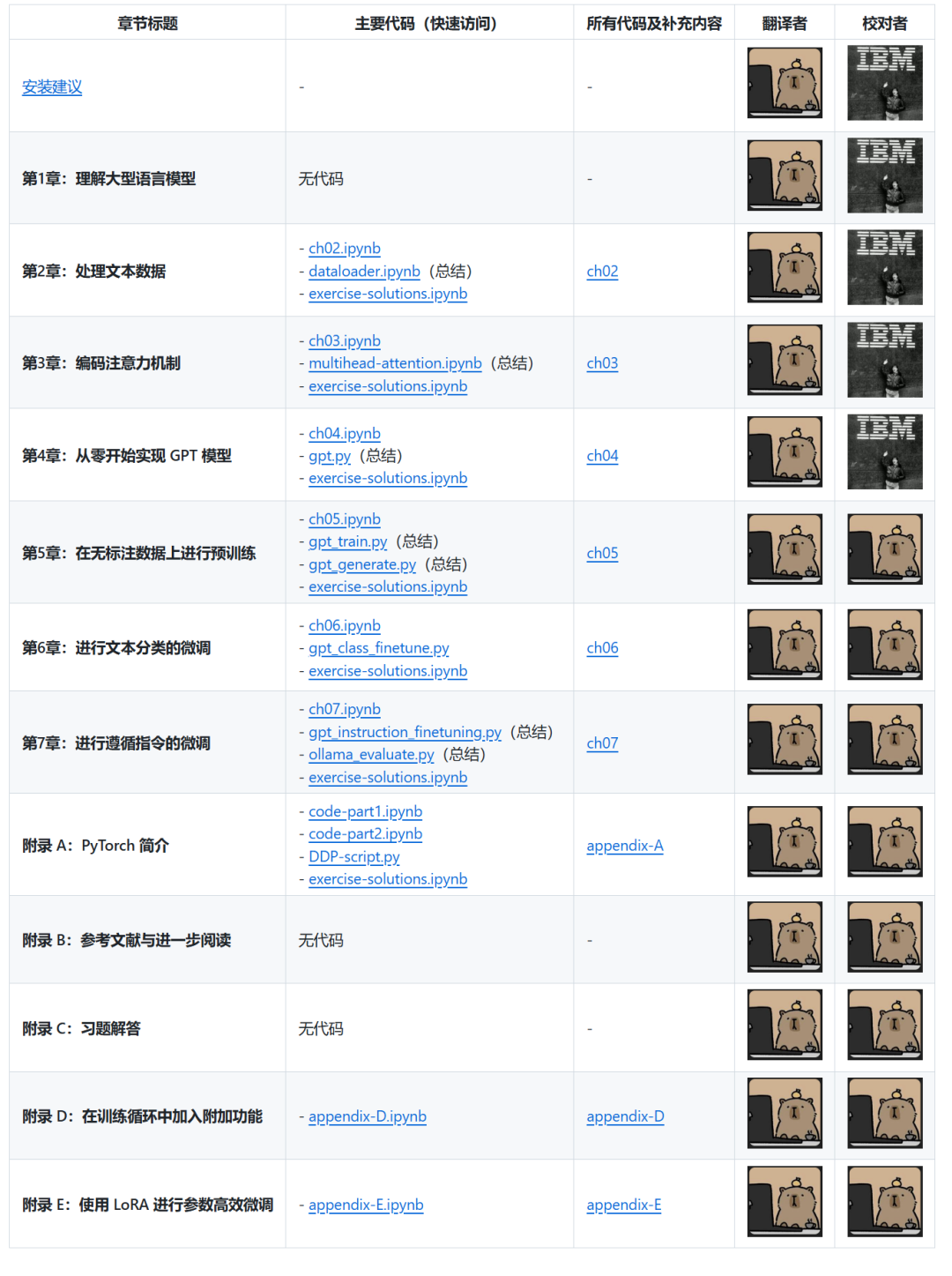Viewport: 952px width, 1276px height.
Task: Open dataloader.ipynb link
Action: [364, 271]
